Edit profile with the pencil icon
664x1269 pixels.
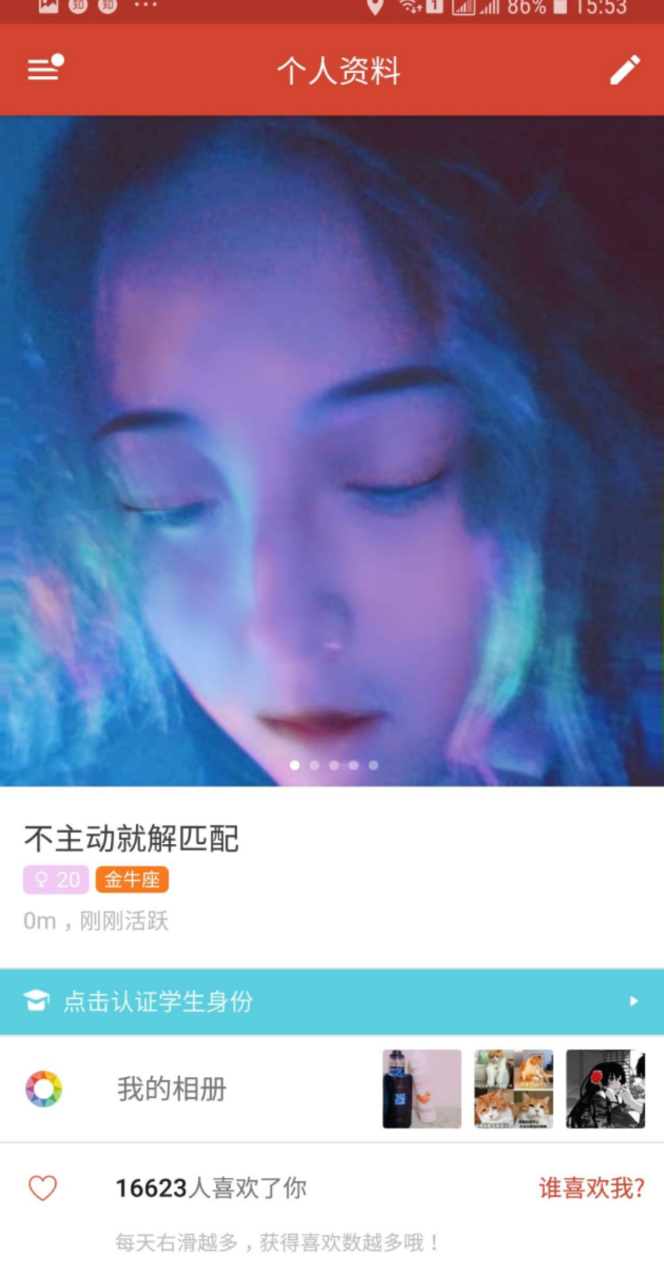[625, 70]
